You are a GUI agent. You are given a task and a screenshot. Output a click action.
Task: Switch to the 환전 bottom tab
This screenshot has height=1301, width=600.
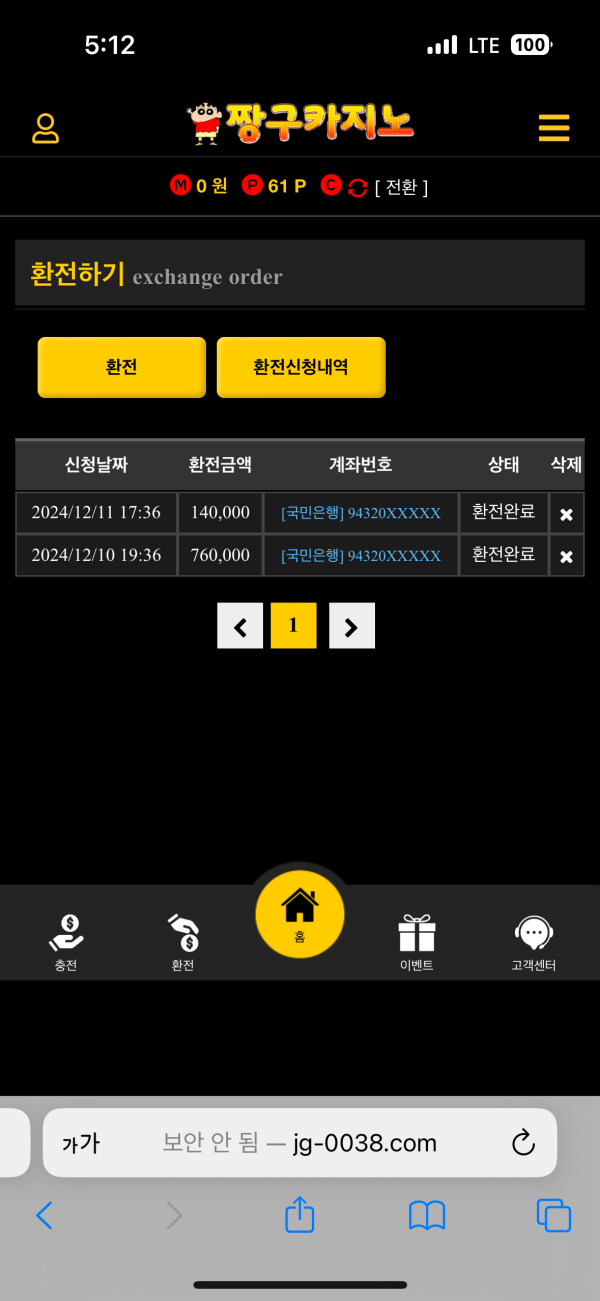(x=182, y=942)
